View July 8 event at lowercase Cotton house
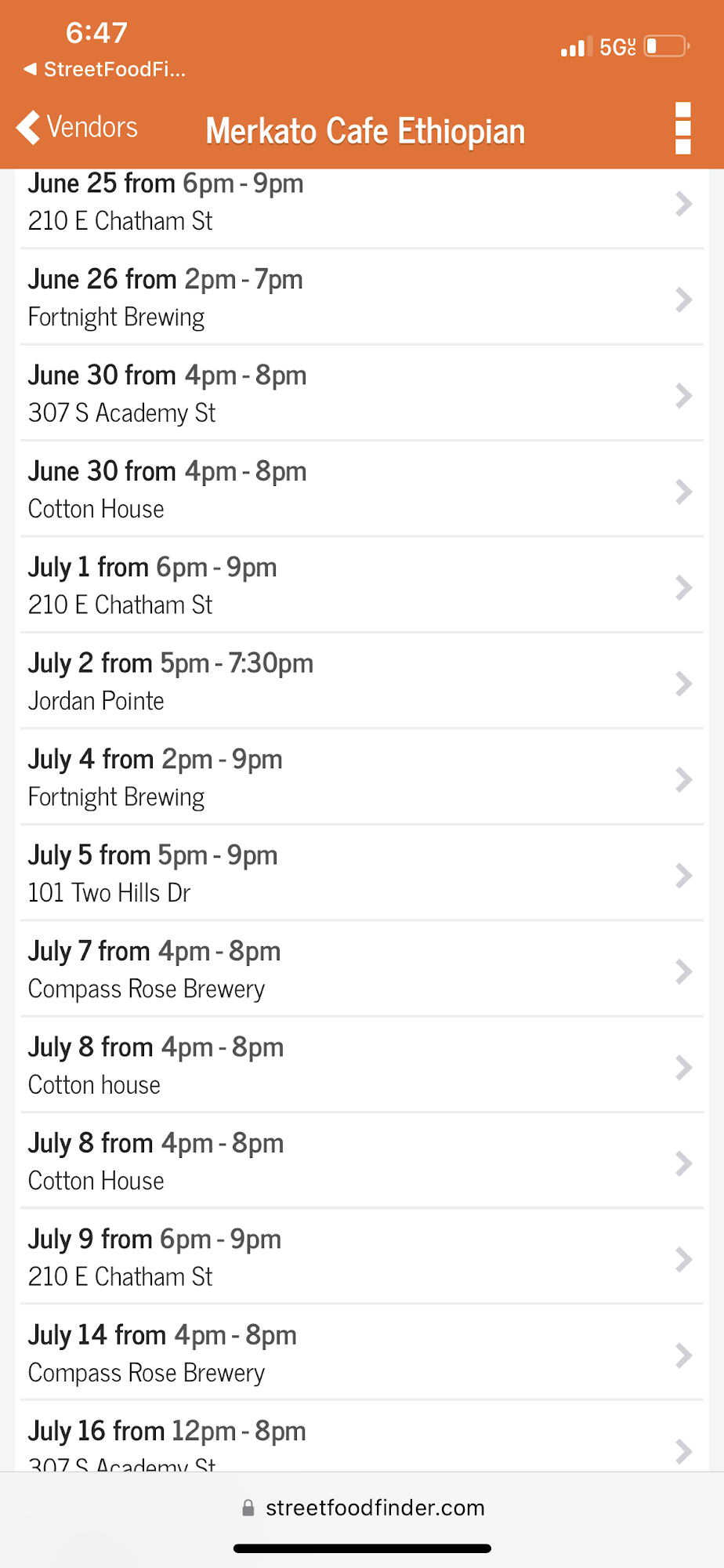The image size is (724, 1568). (361, 1065)
